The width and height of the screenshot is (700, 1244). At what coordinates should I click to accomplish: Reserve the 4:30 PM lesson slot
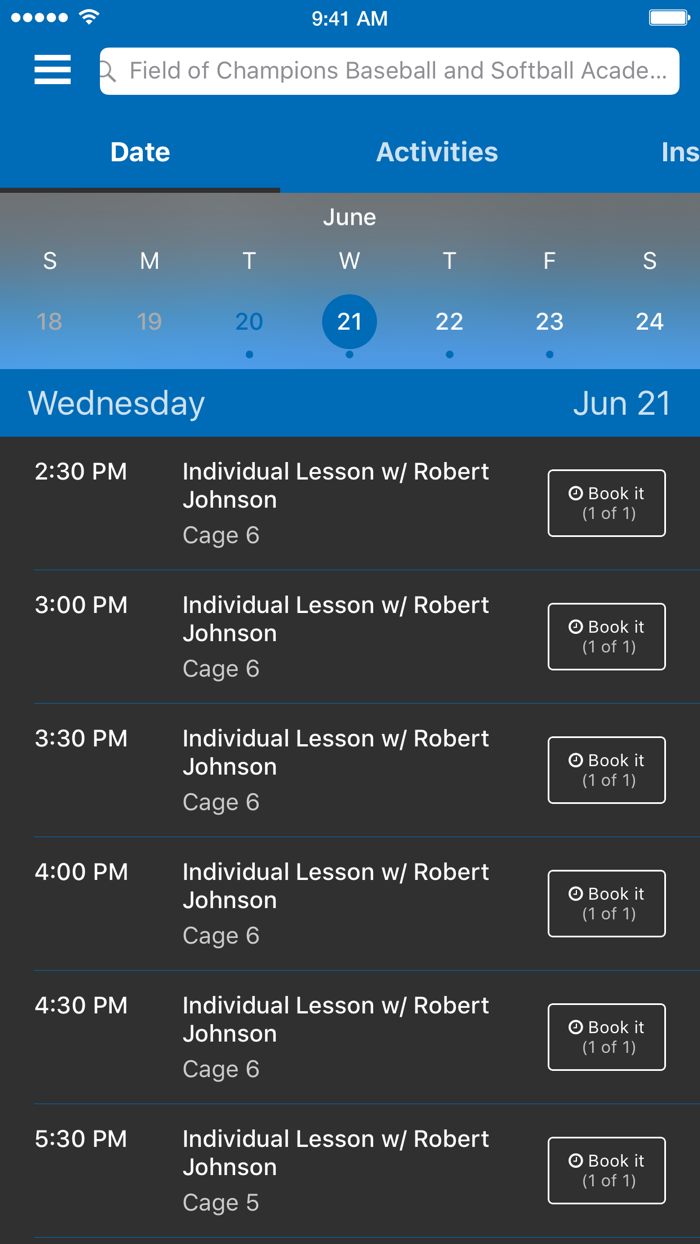606,1037
